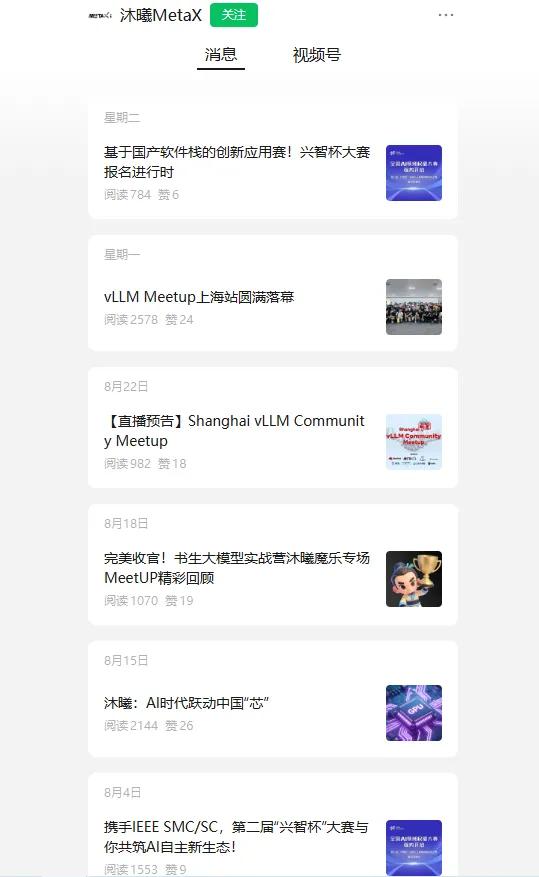Follow 沐曦MetaX with the 关注 button

point(234,15)
